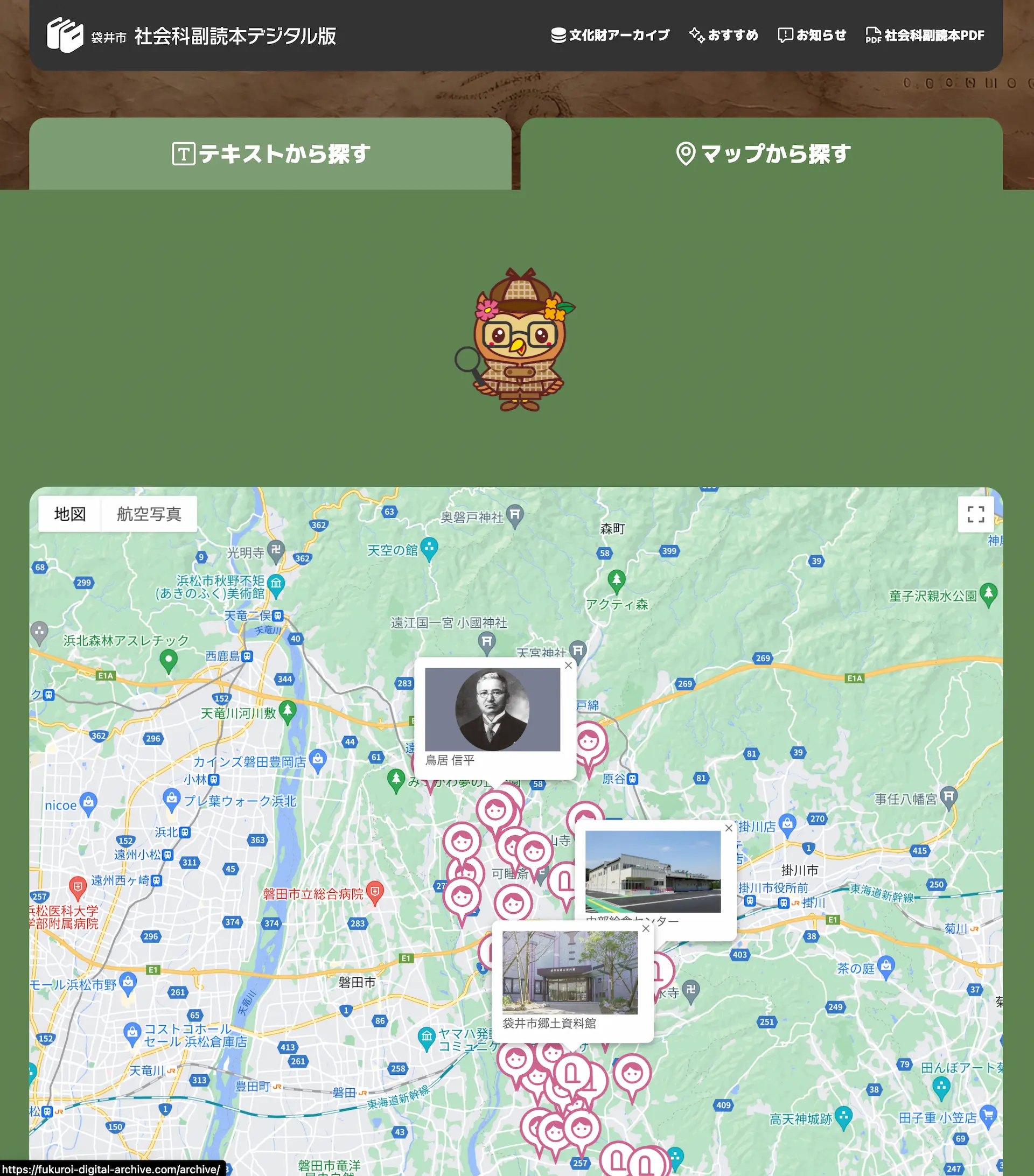Switch to テキストから探す tab
1034x1176 pixels.
(270, 153)
